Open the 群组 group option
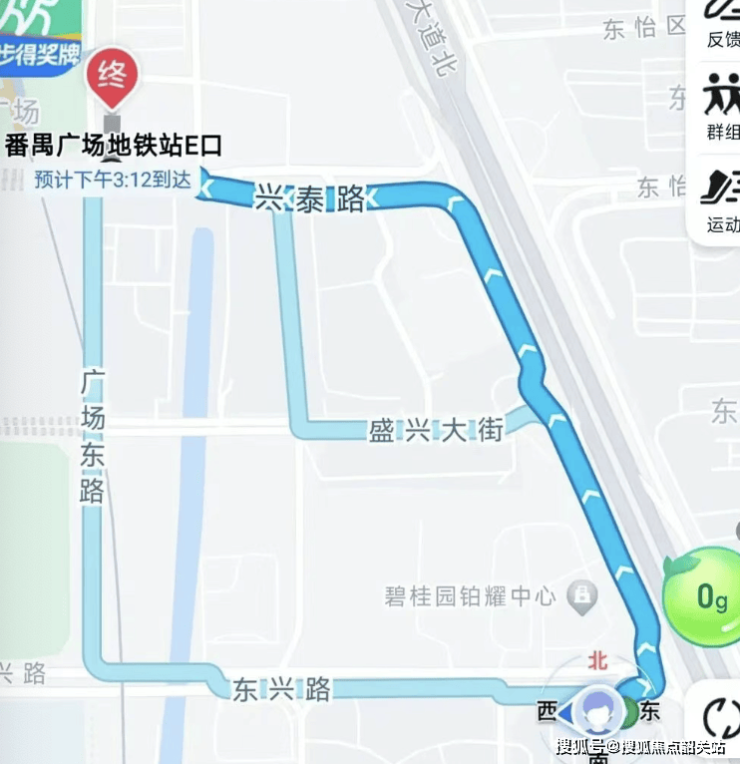 tap(721, 108)
